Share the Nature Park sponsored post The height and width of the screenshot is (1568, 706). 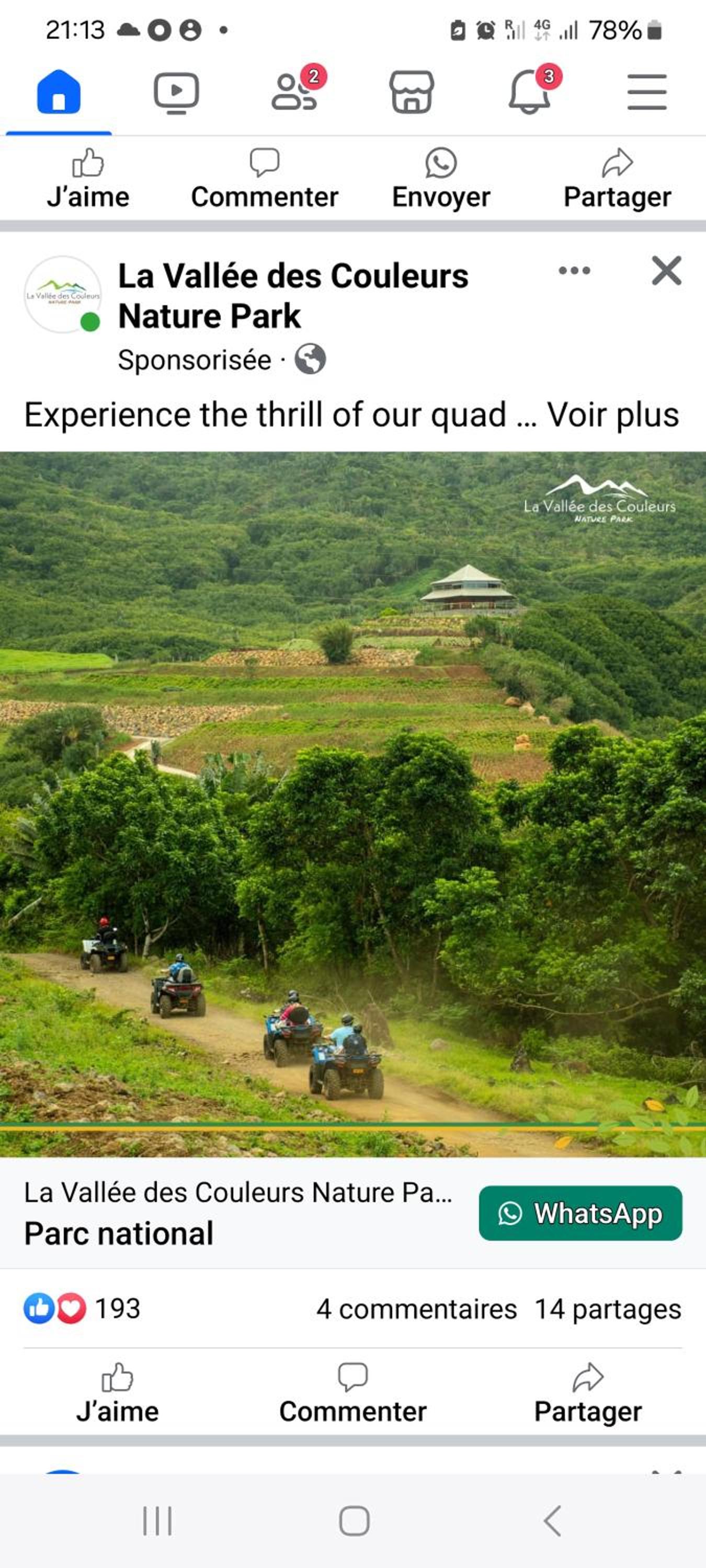(588, 1393)
